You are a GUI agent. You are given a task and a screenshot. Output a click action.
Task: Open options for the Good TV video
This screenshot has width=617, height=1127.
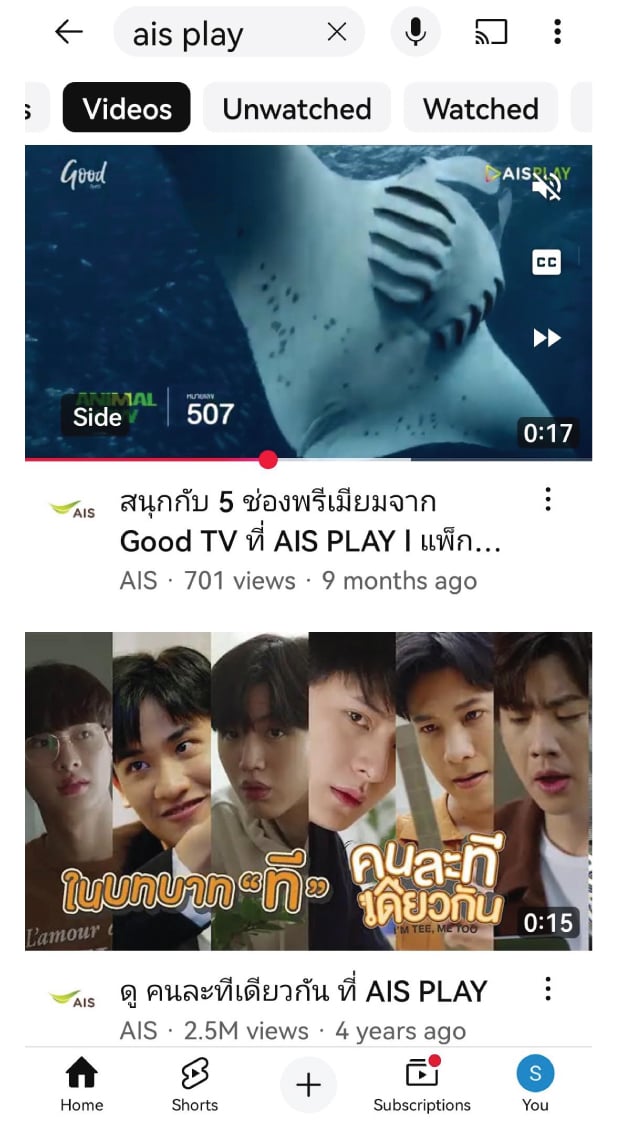pos(548,499)
